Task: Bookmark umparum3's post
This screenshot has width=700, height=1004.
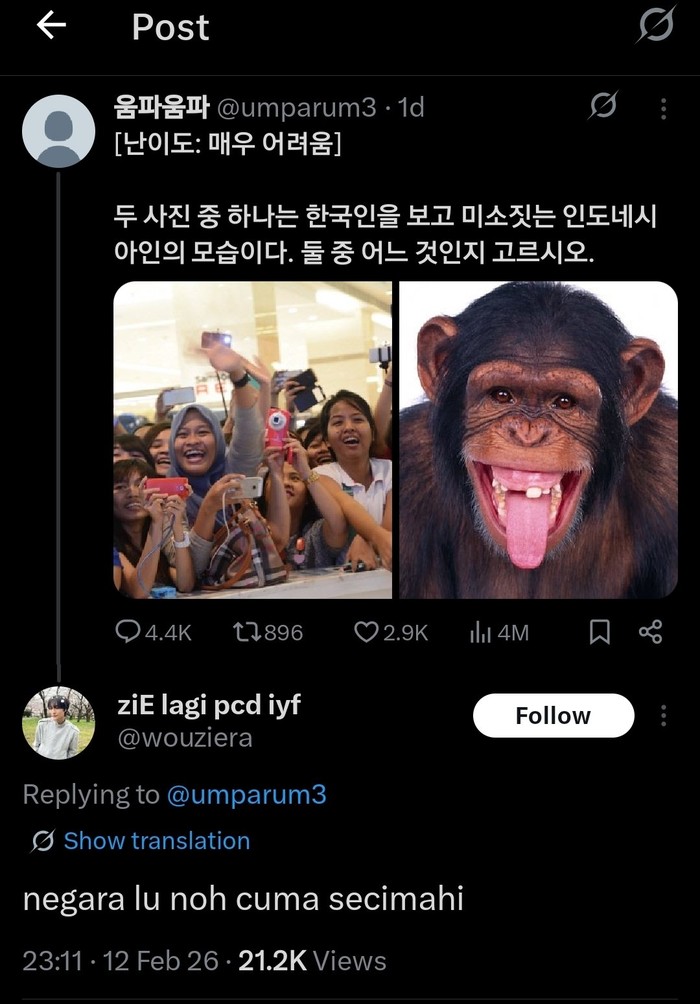Action: point(599,632)
